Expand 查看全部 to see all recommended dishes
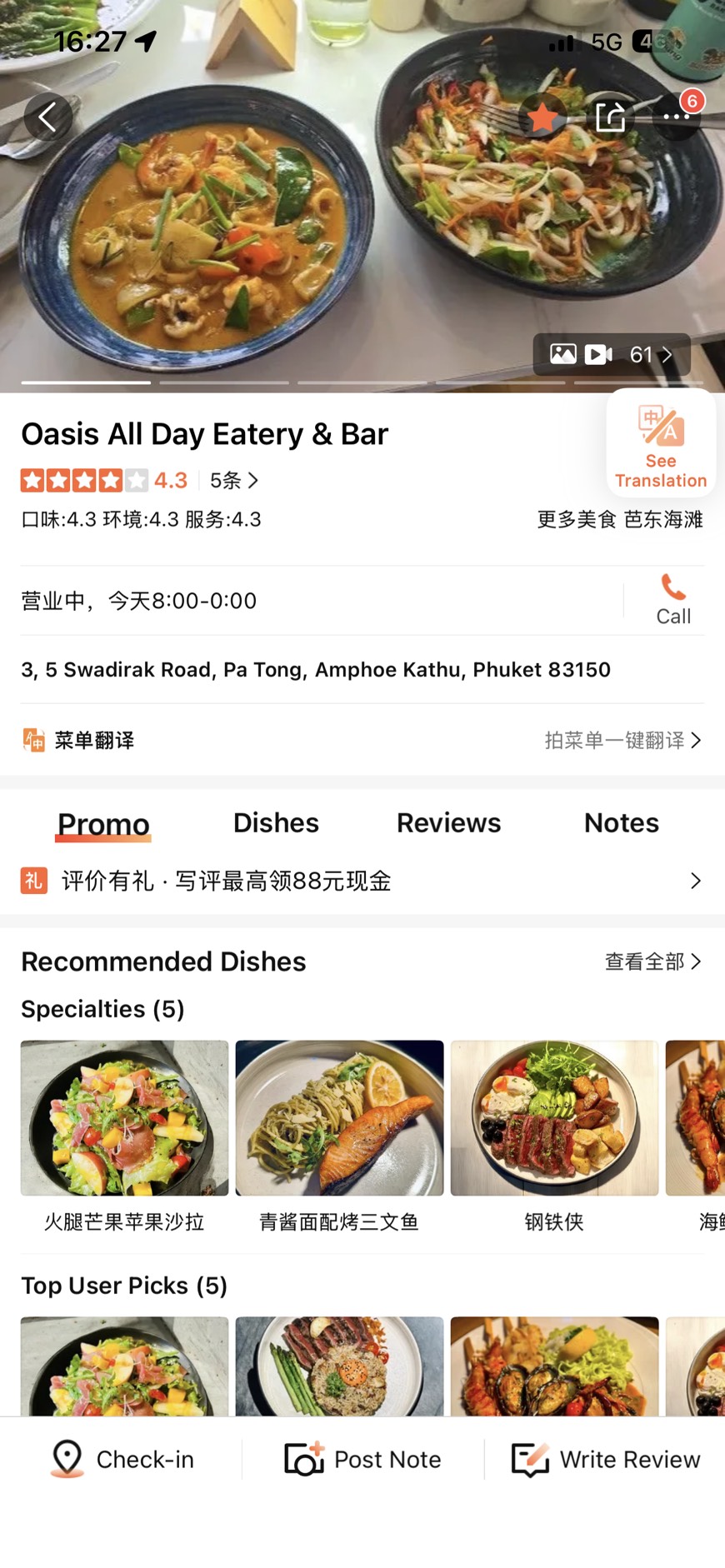The width and height of the screenshot is (725, 1568). (652, 961)
